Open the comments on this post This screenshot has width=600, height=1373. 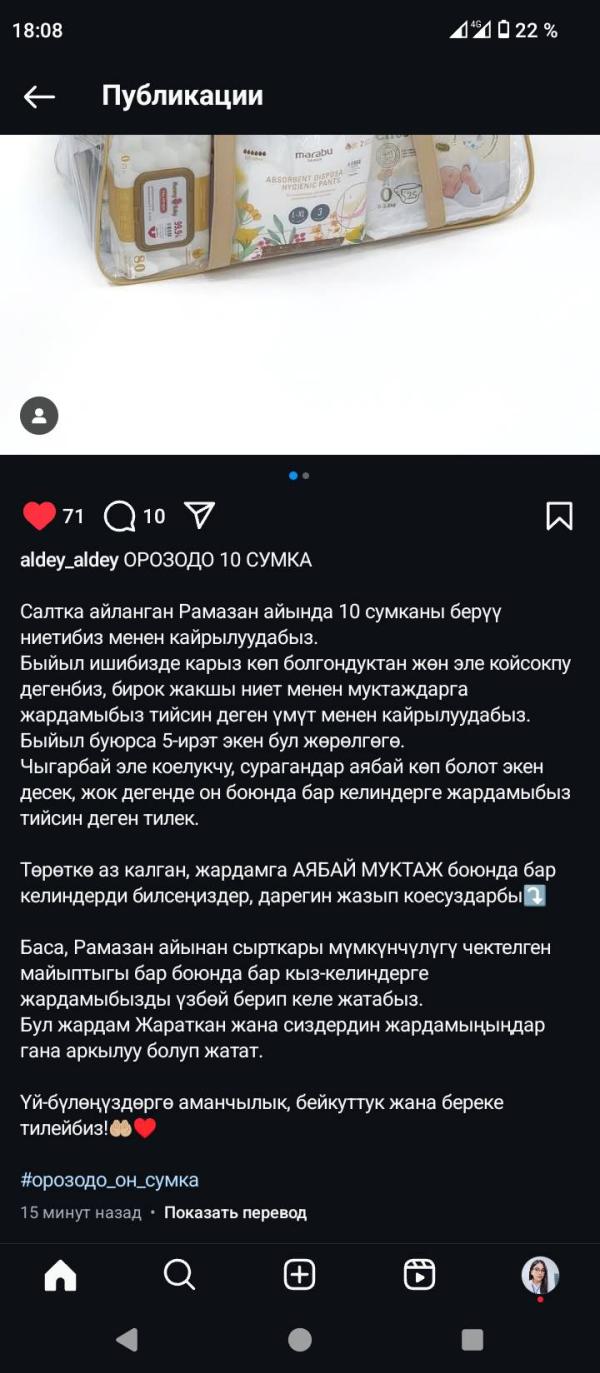[x=120, y=516]
